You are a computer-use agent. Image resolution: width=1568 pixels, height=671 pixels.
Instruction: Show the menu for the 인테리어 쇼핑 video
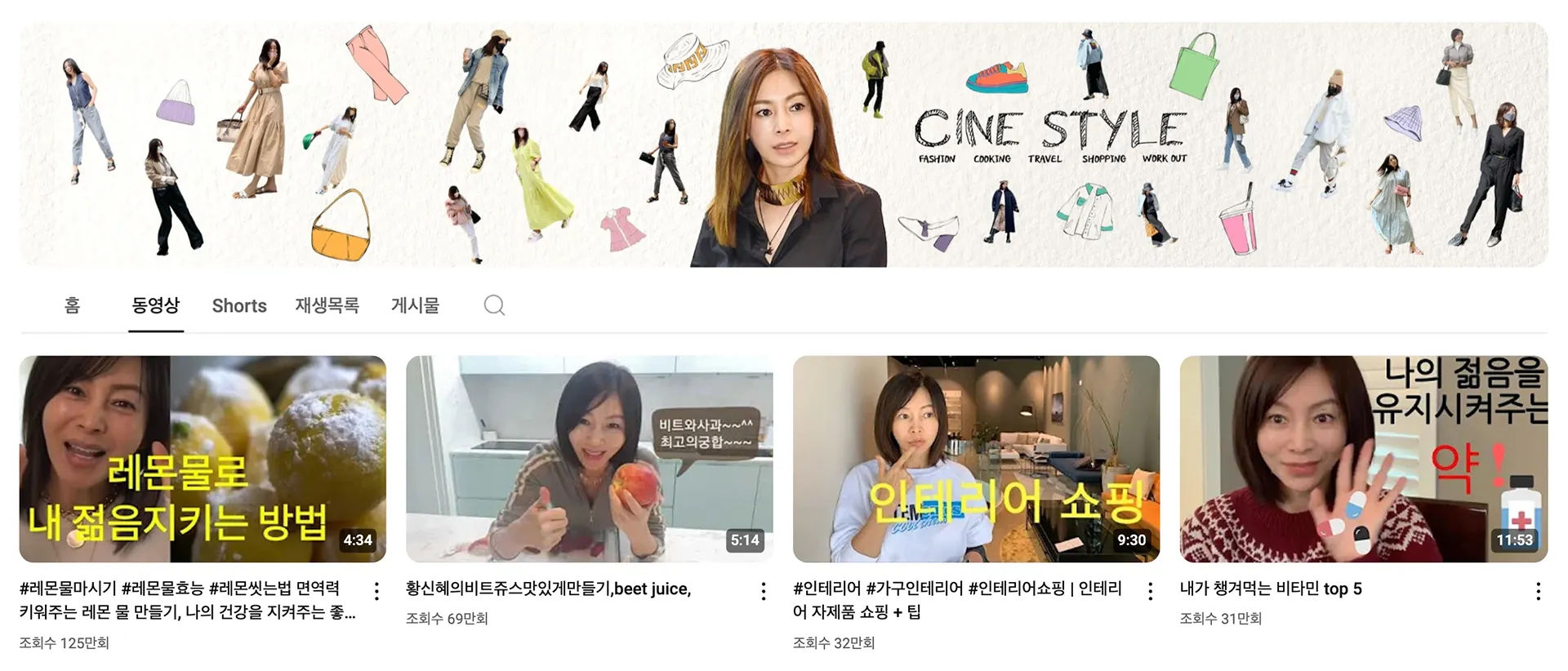[1151, 591]
